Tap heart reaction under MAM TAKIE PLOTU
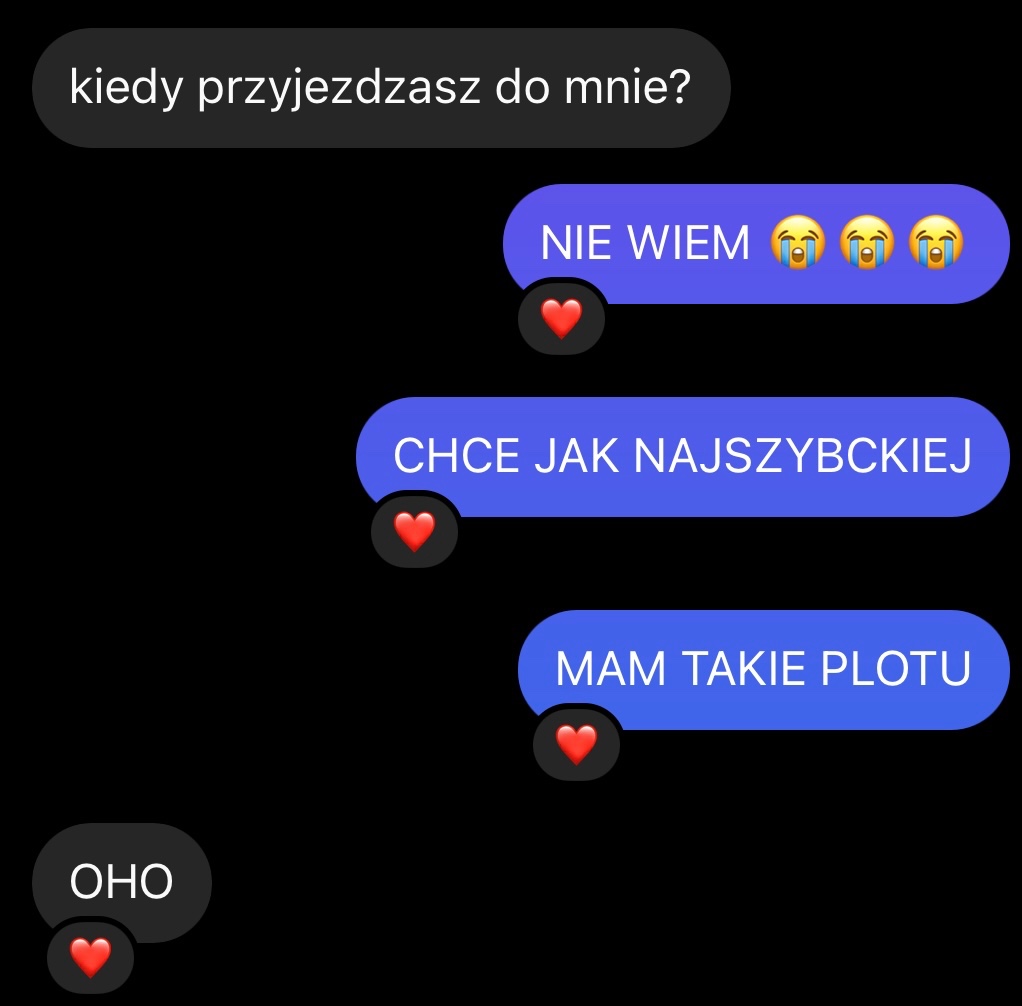1022x1006 pixels. coord(576,745)
